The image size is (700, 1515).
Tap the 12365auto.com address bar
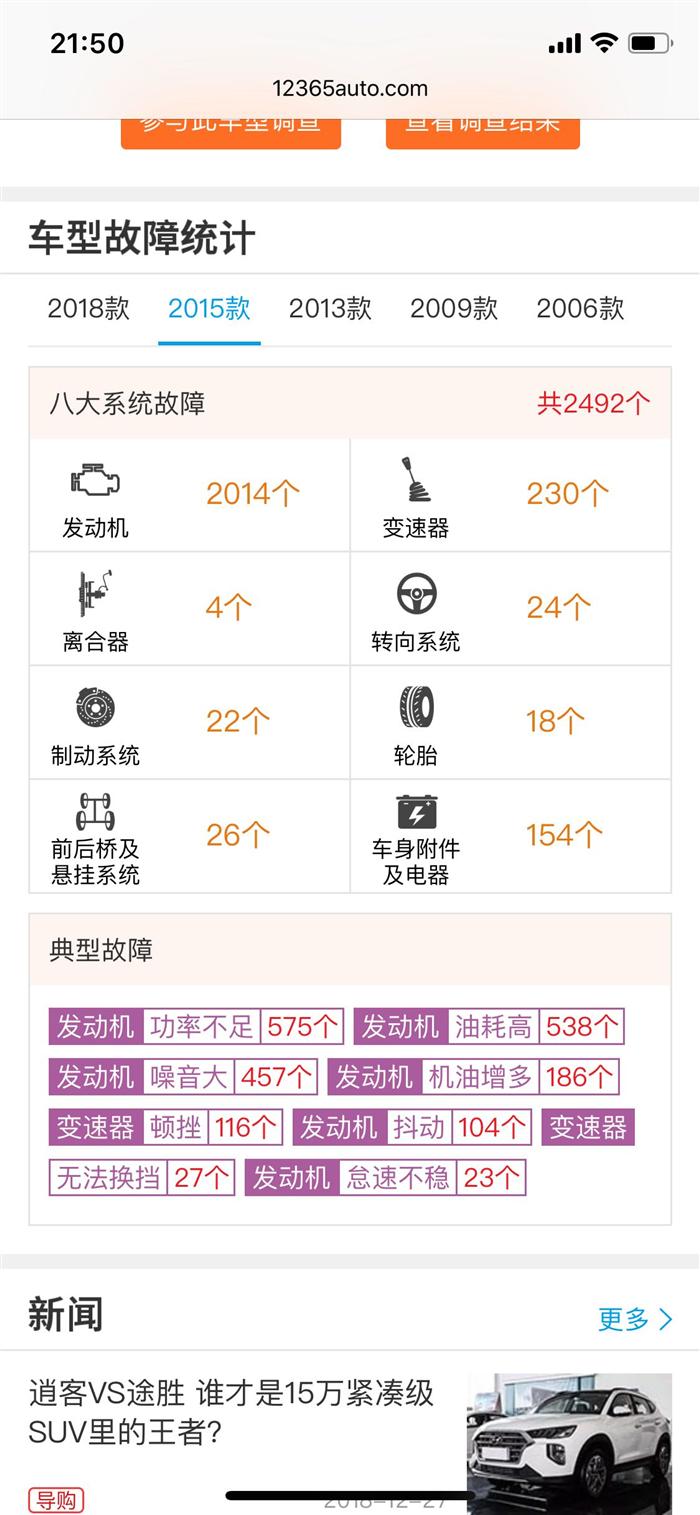[350, 88]
